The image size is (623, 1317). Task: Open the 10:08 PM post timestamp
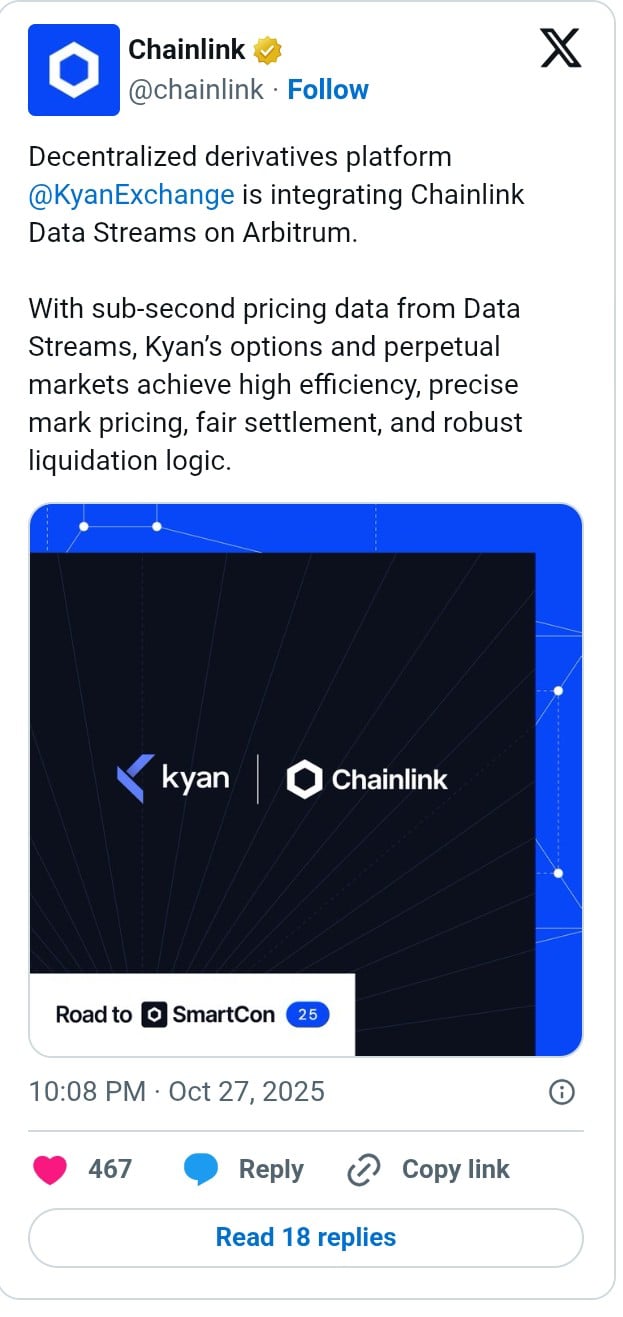point(176,1091)
